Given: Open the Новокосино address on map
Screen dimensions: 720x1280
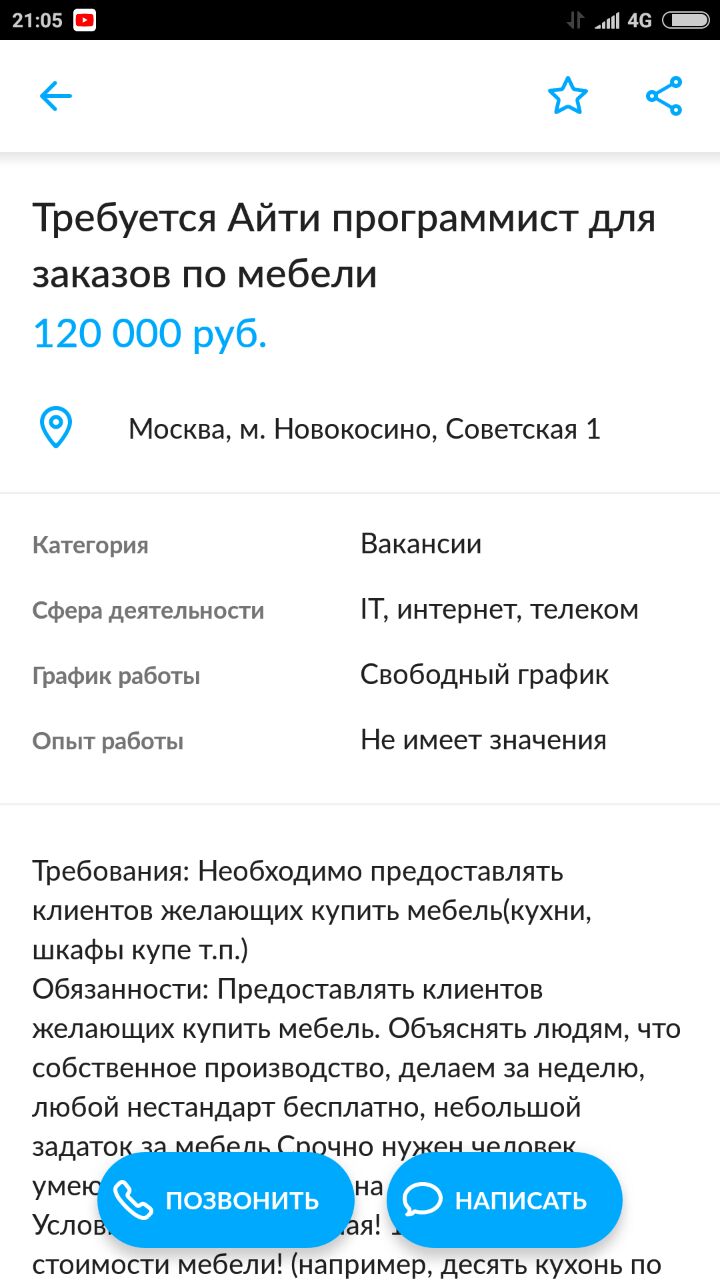Looking at the screenshot, I should pos(364,429).
